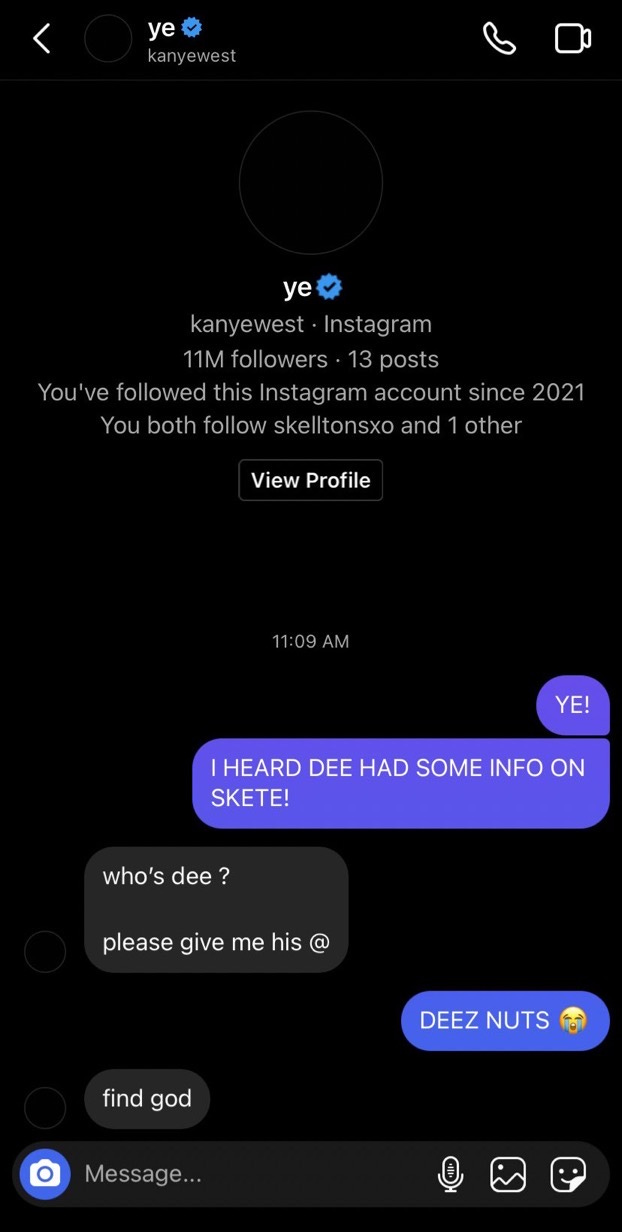The image size is (622, 1232).
Task: Record a voice message with the microphone
Action: click(451, 1174)
